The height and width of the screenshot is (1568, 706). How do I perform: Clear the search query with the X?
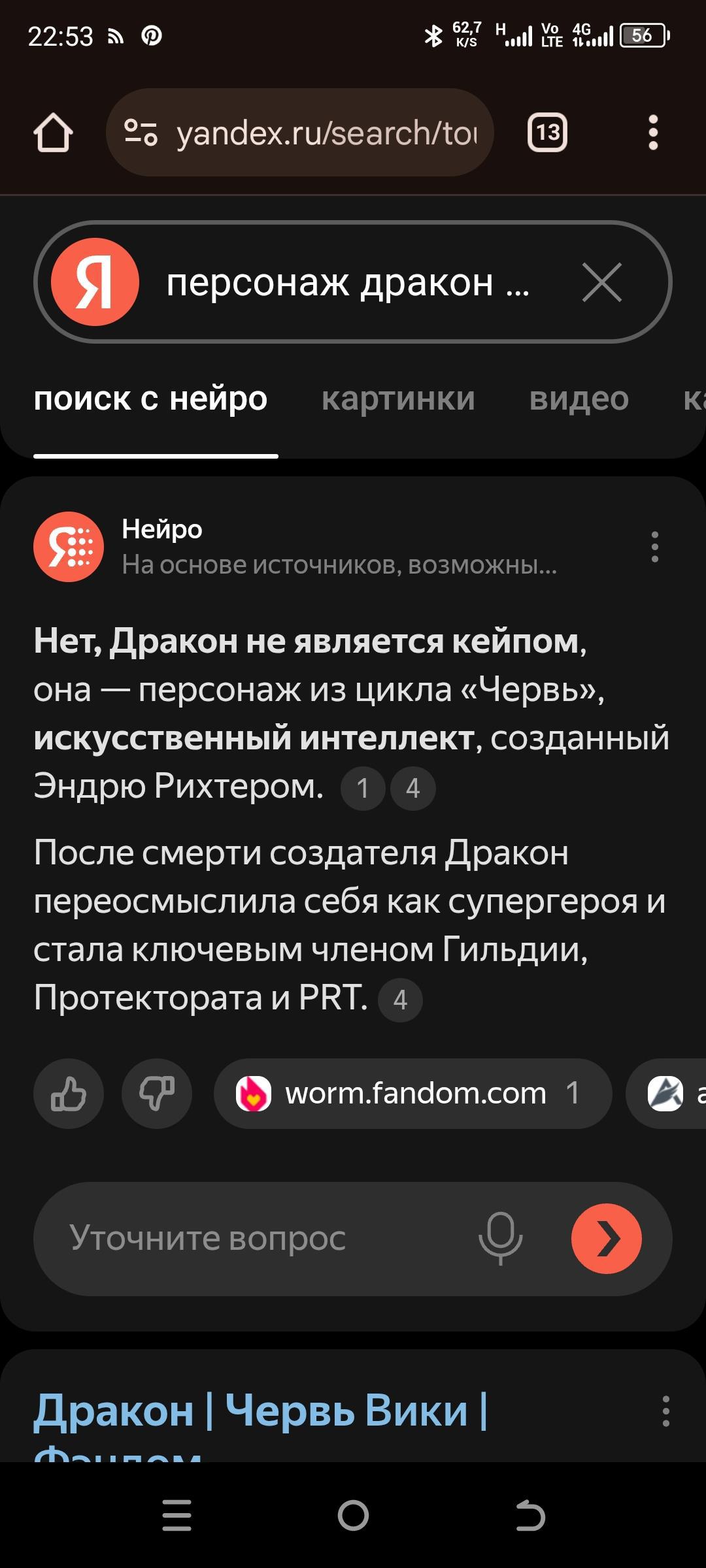tap(601, 282)
